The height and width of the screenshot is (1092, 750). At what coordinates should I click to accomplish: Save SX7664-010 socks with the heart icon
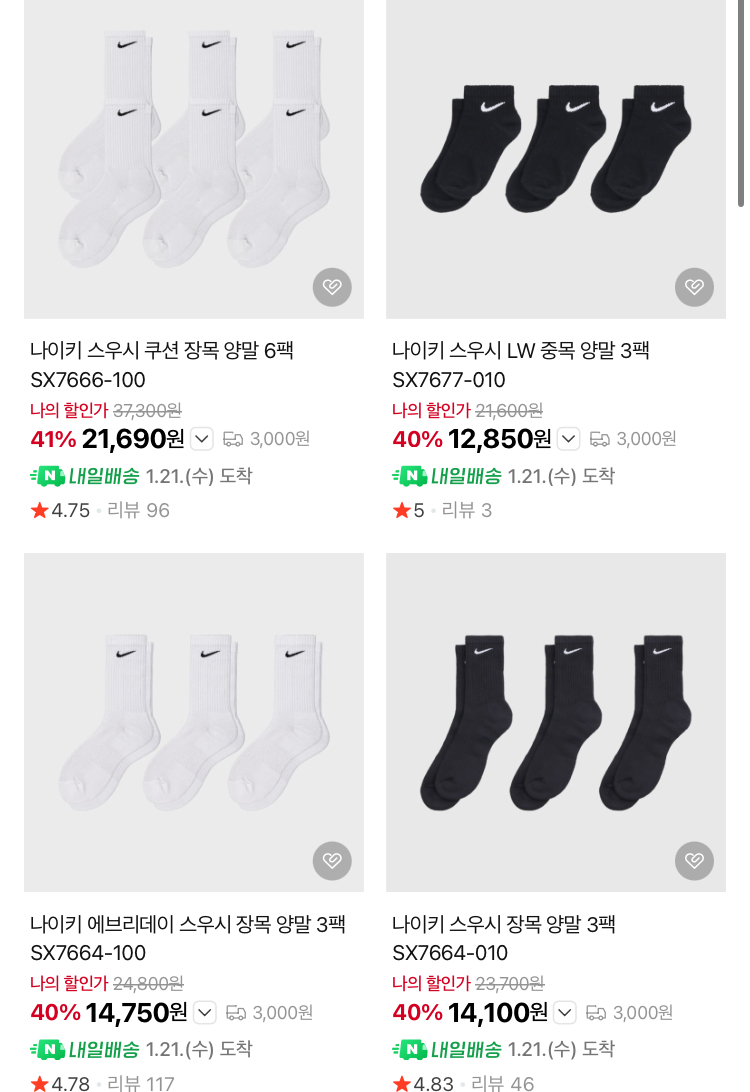point(694,860)
